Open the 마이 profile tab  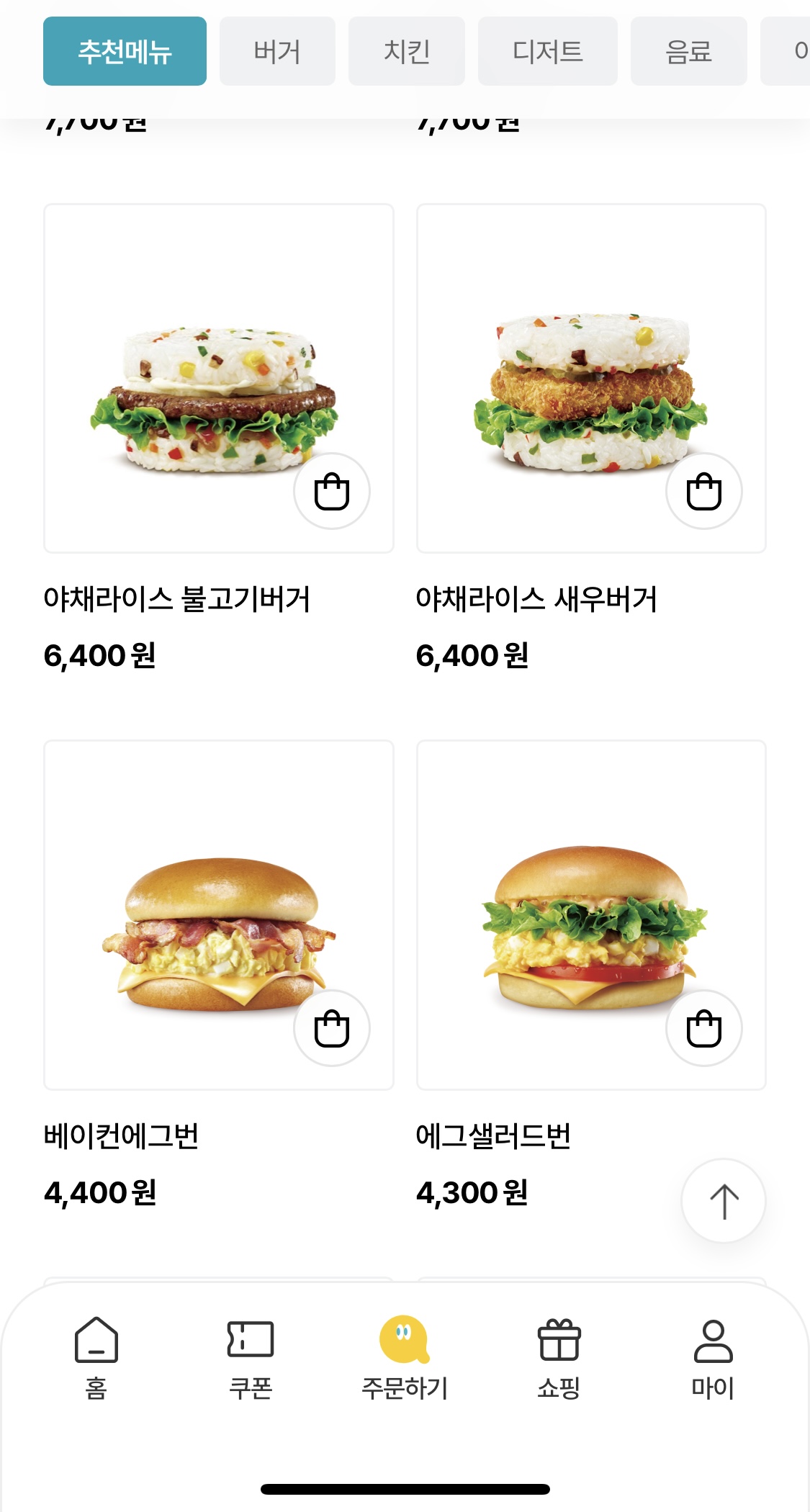tap(713, 1358)
